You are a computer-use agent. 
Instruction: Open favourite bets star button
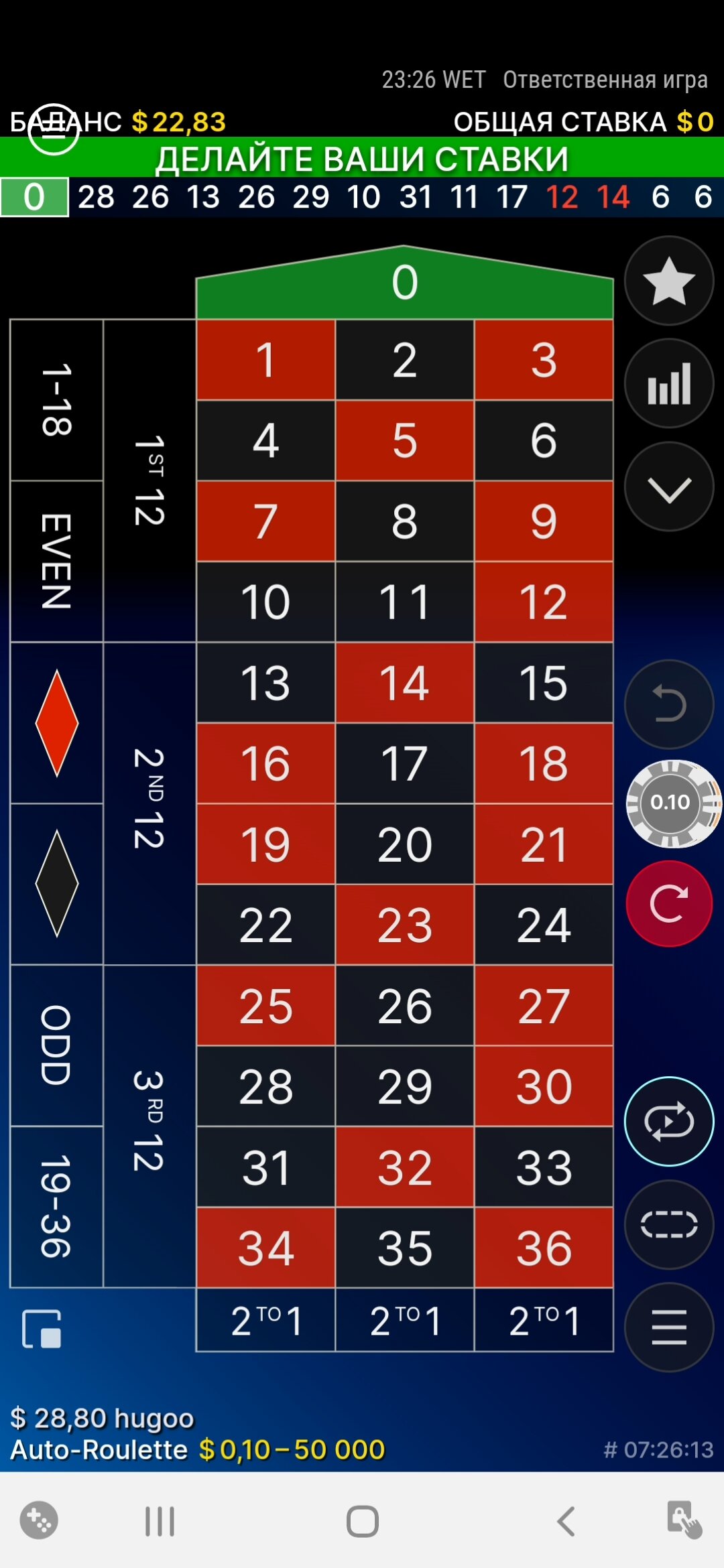(668, 281)
